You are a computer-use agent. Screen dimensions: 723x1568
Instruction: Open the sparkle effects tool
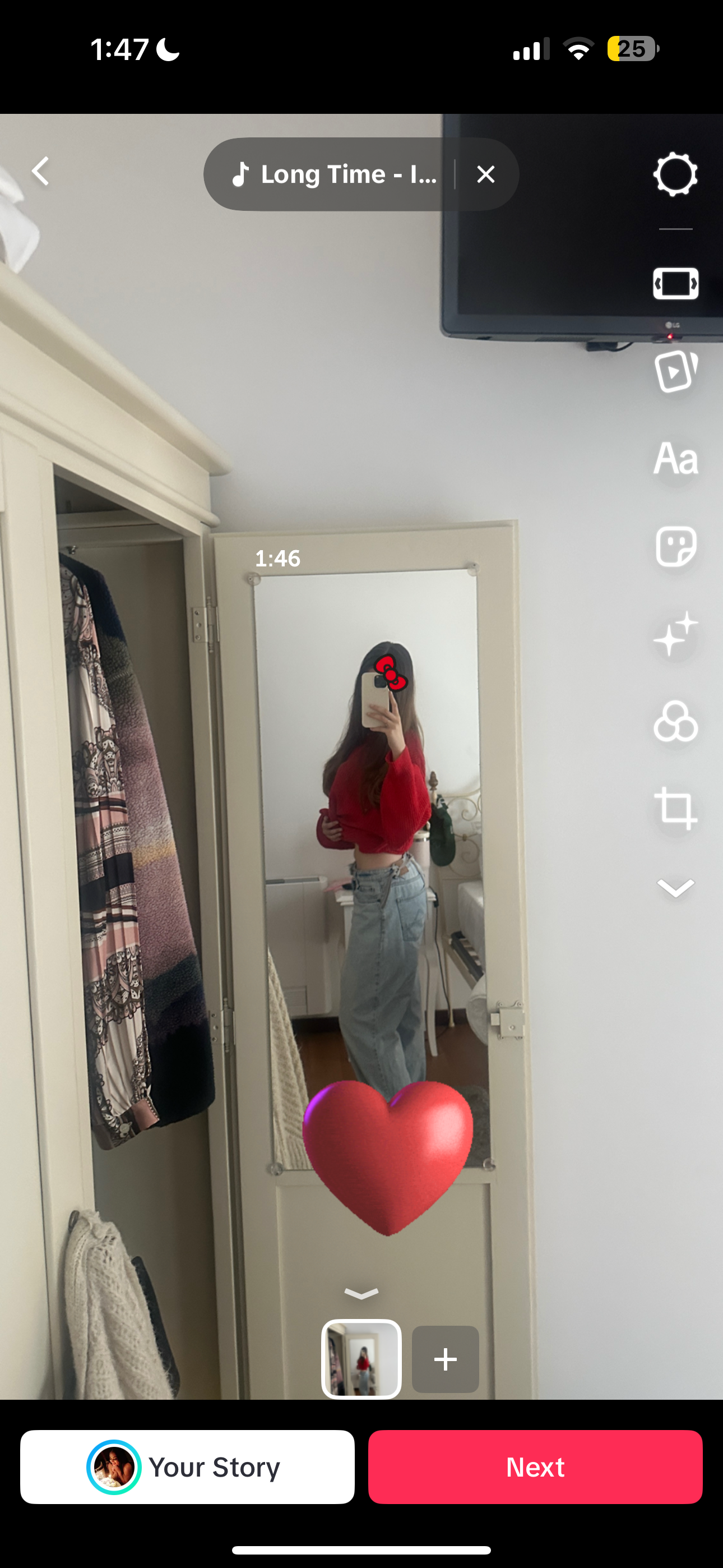click(x=675, y=634)
